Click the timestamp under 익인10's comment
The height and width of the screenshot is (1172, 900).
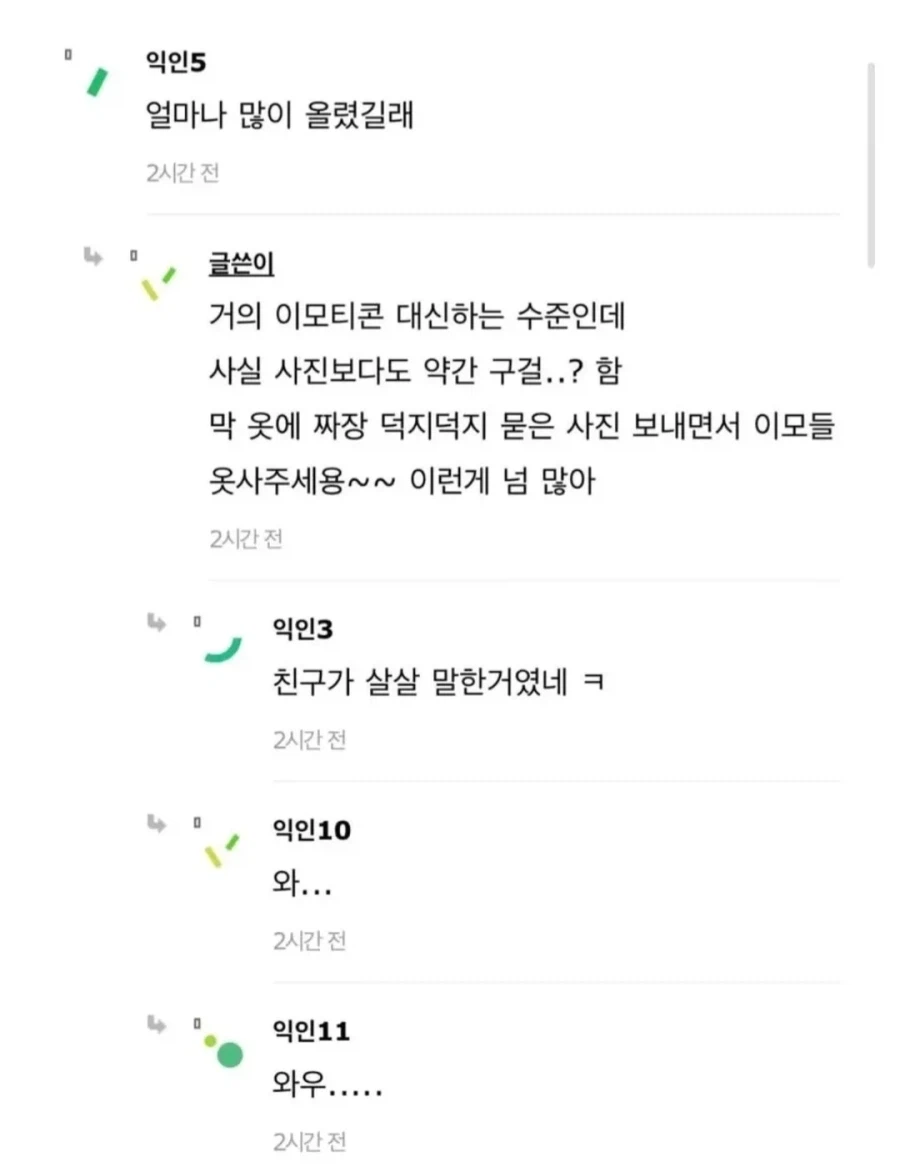coord(310,939)
